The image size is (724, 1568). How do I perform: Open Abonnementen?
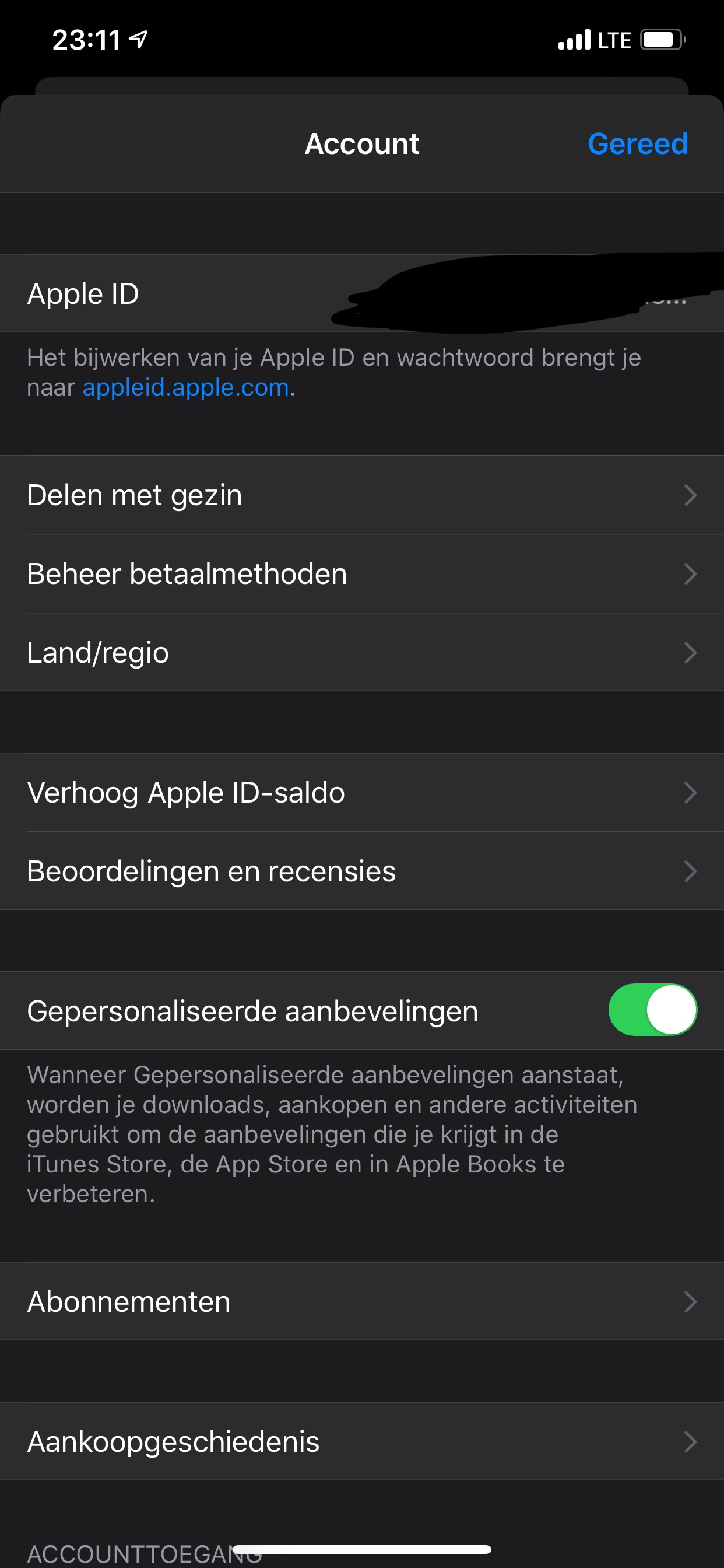(361, 1302)
